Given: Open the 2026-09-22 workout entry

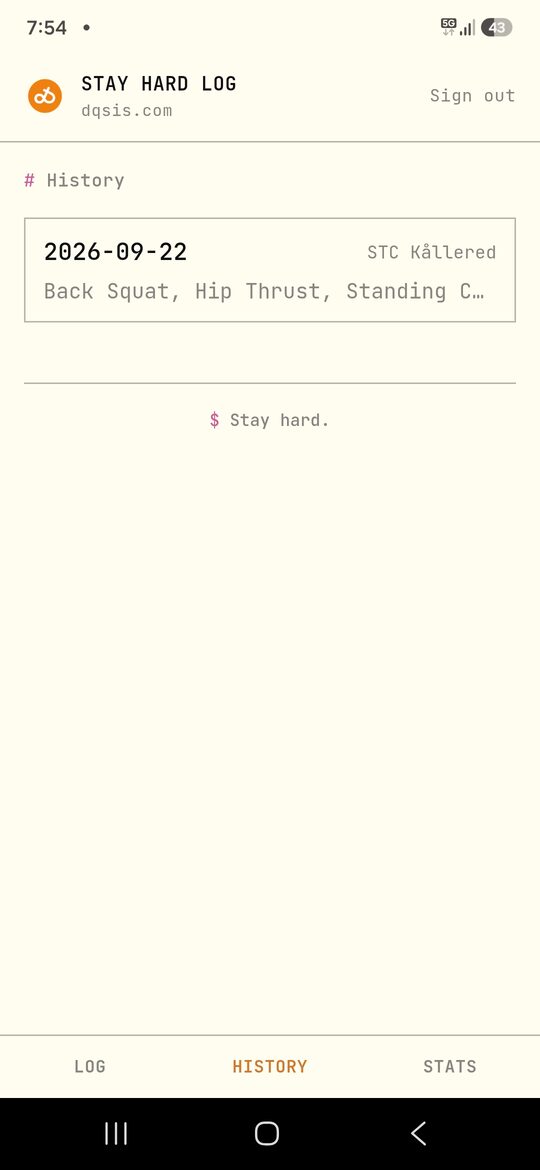Looking at the screenshot, I should coord(270,270).
